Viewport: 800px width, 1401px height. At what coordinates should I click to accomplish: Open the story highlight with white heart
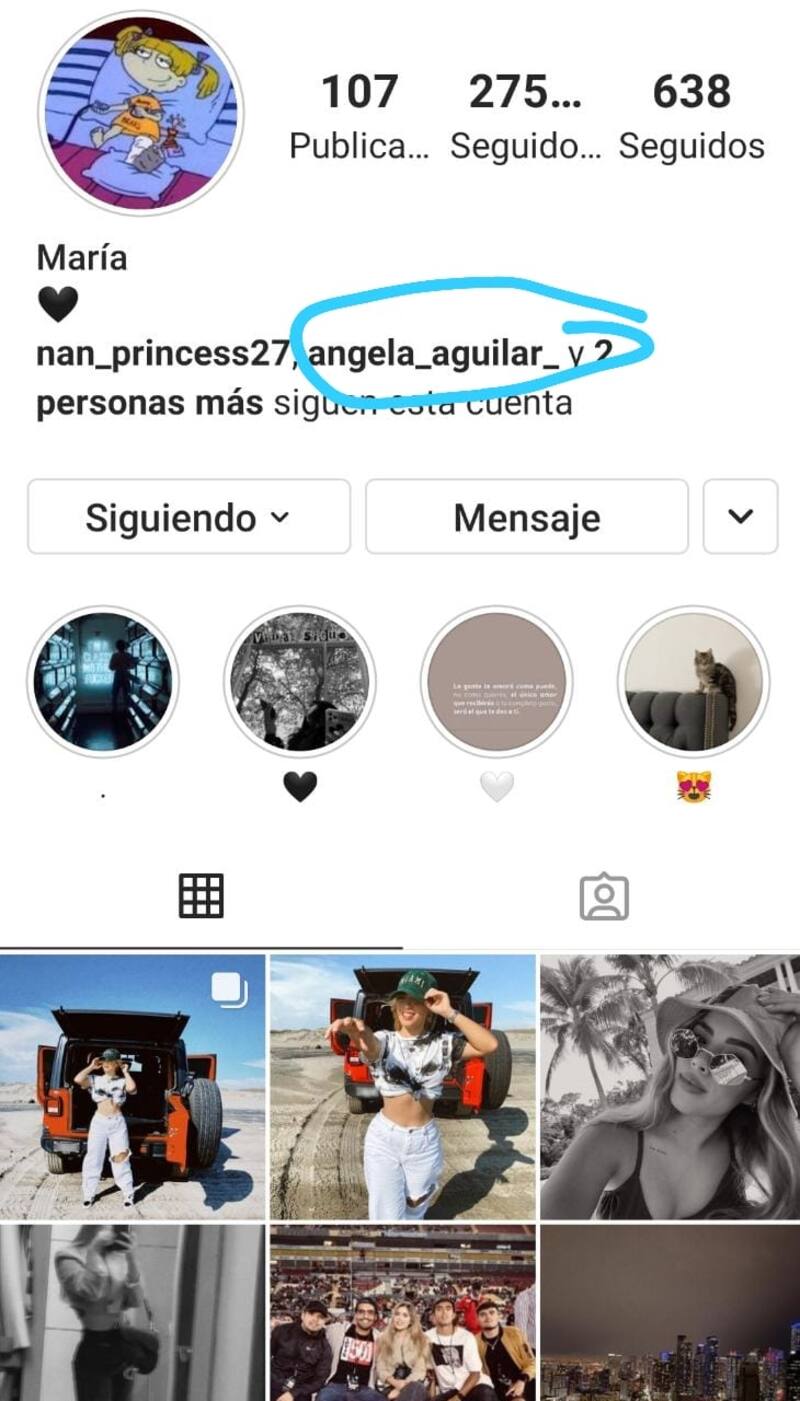coord(497,682)
